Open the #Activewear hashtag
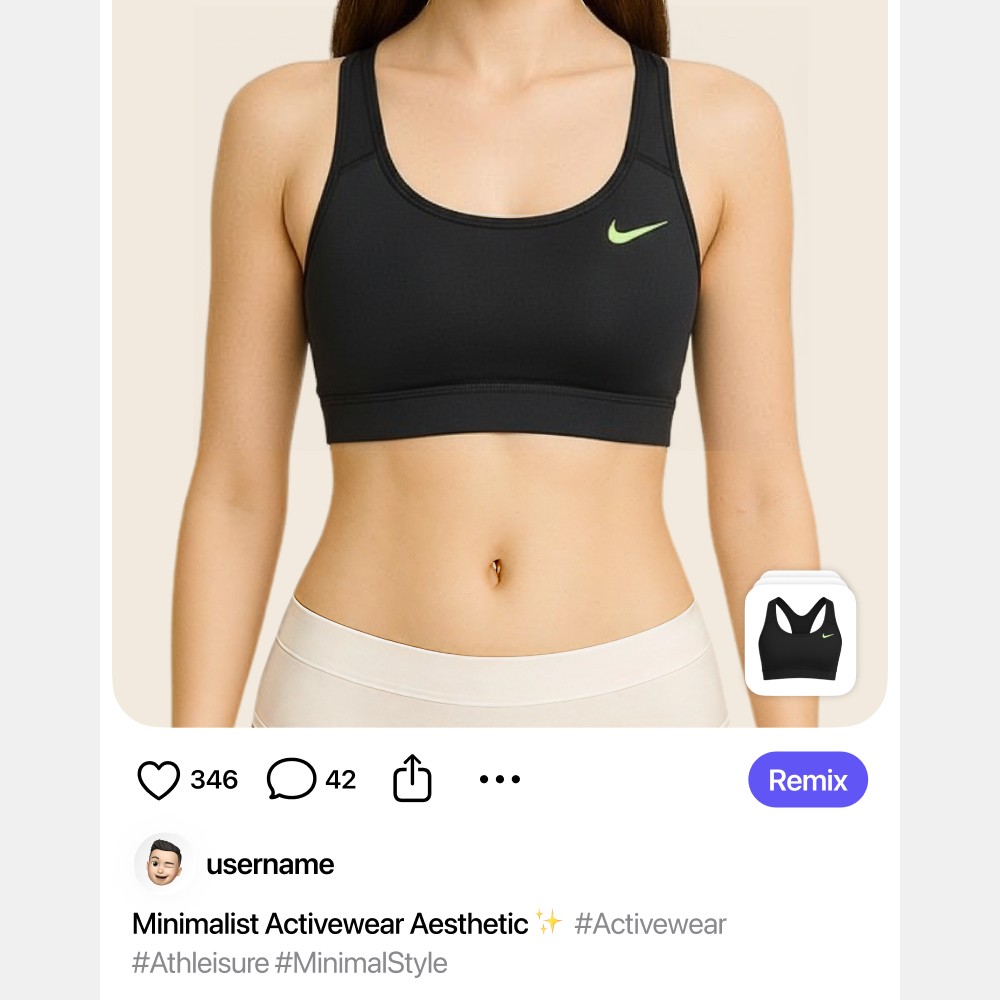Viewport: 1000px width, 1000px height. [650, 924]
